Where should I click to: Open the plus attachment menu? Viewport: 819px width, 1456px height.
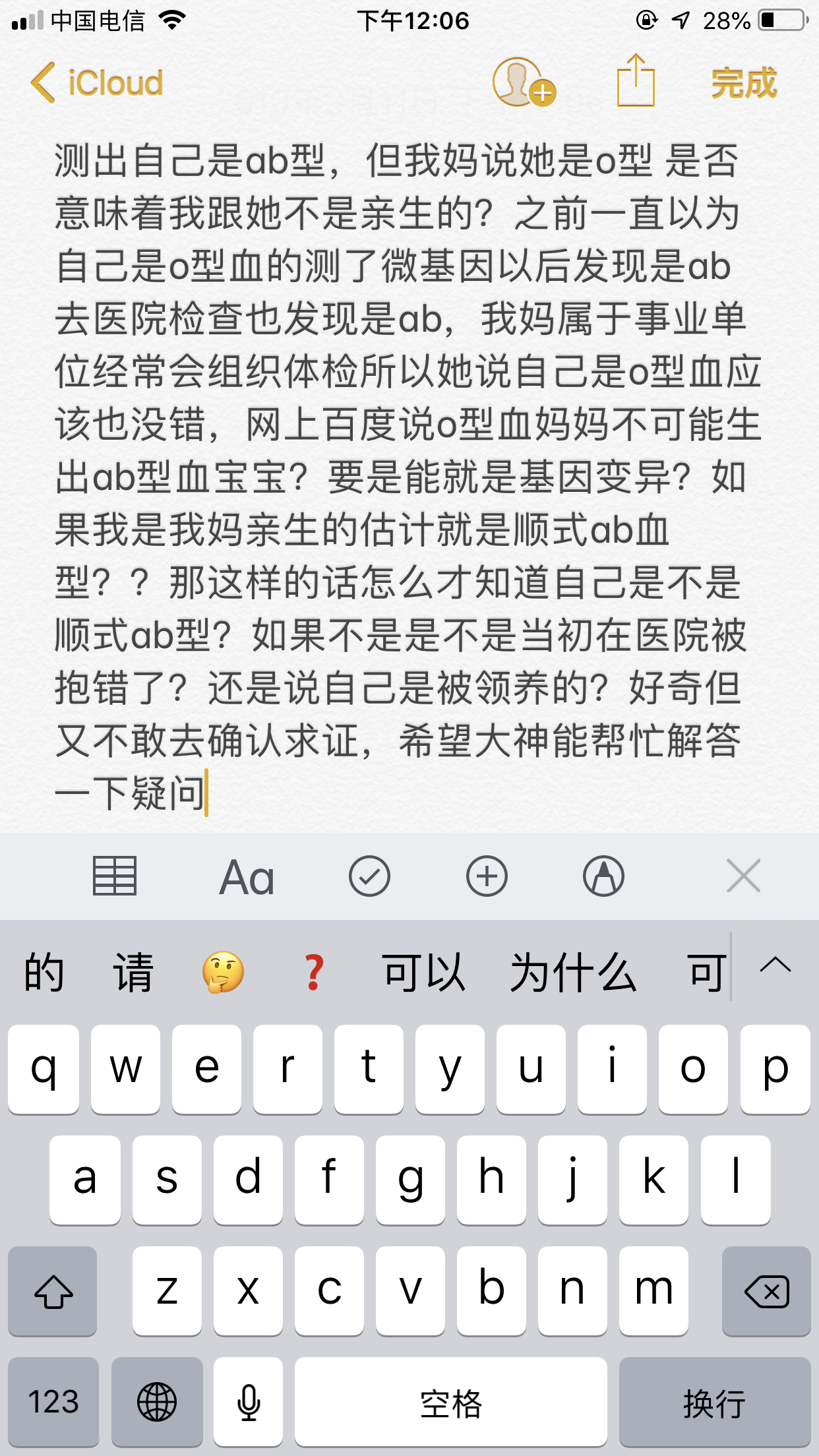coord(487,876)
